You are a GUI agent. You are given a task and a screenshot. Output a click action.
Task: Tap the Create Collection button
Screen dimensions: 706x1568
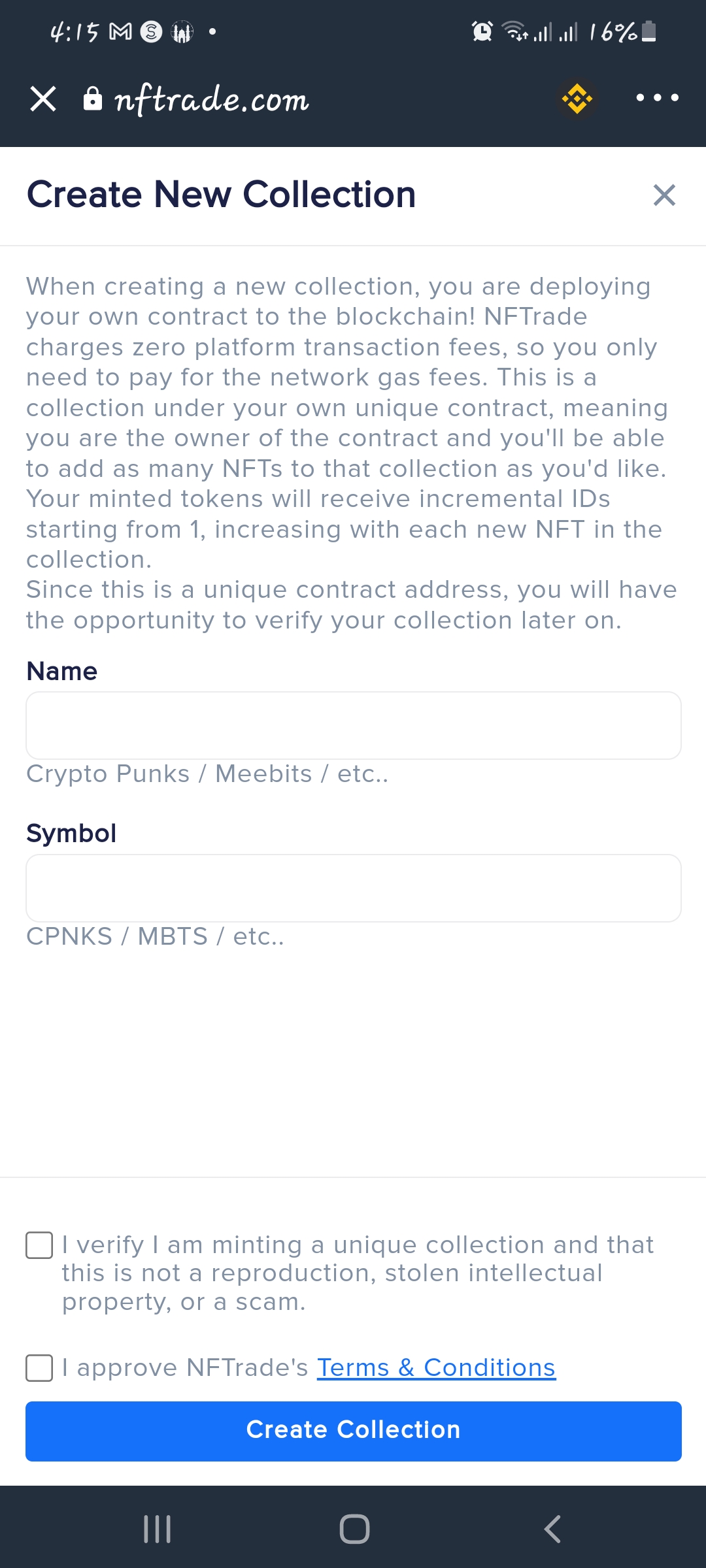[354, 1431]
